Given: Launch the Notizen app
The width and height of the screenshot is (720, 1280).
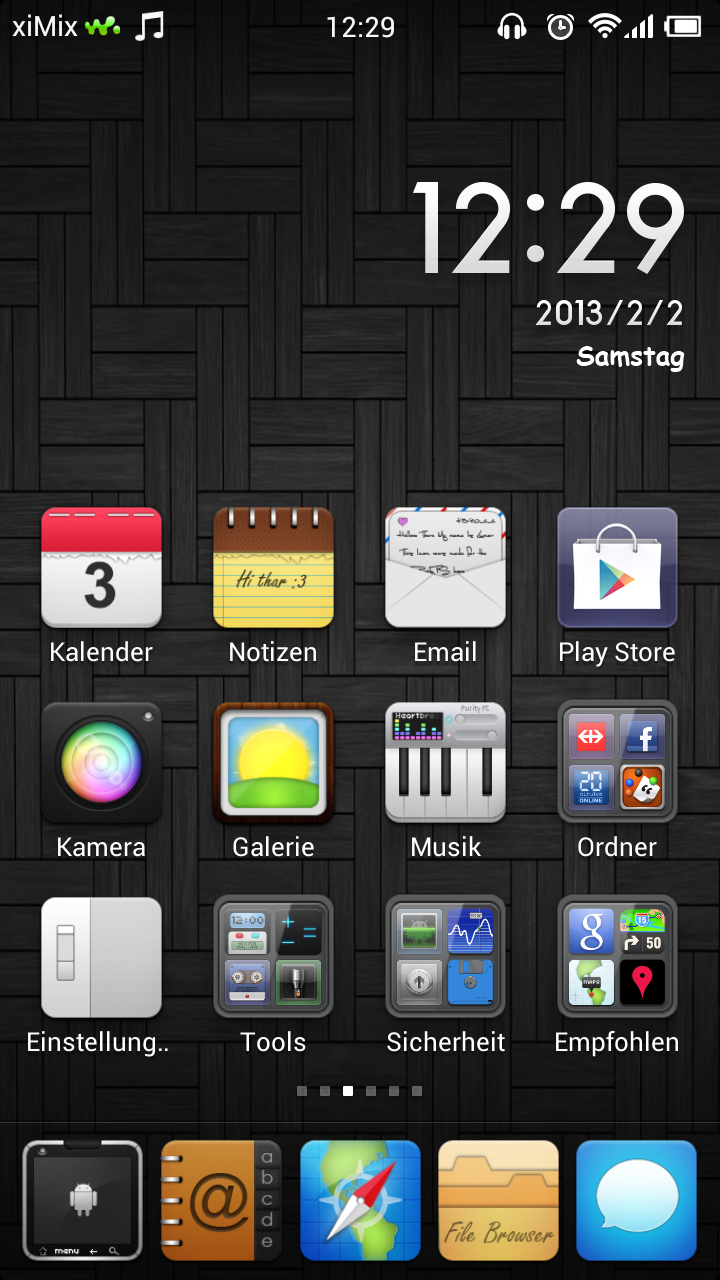Looking at the screenshot, I should click(273, 568).
